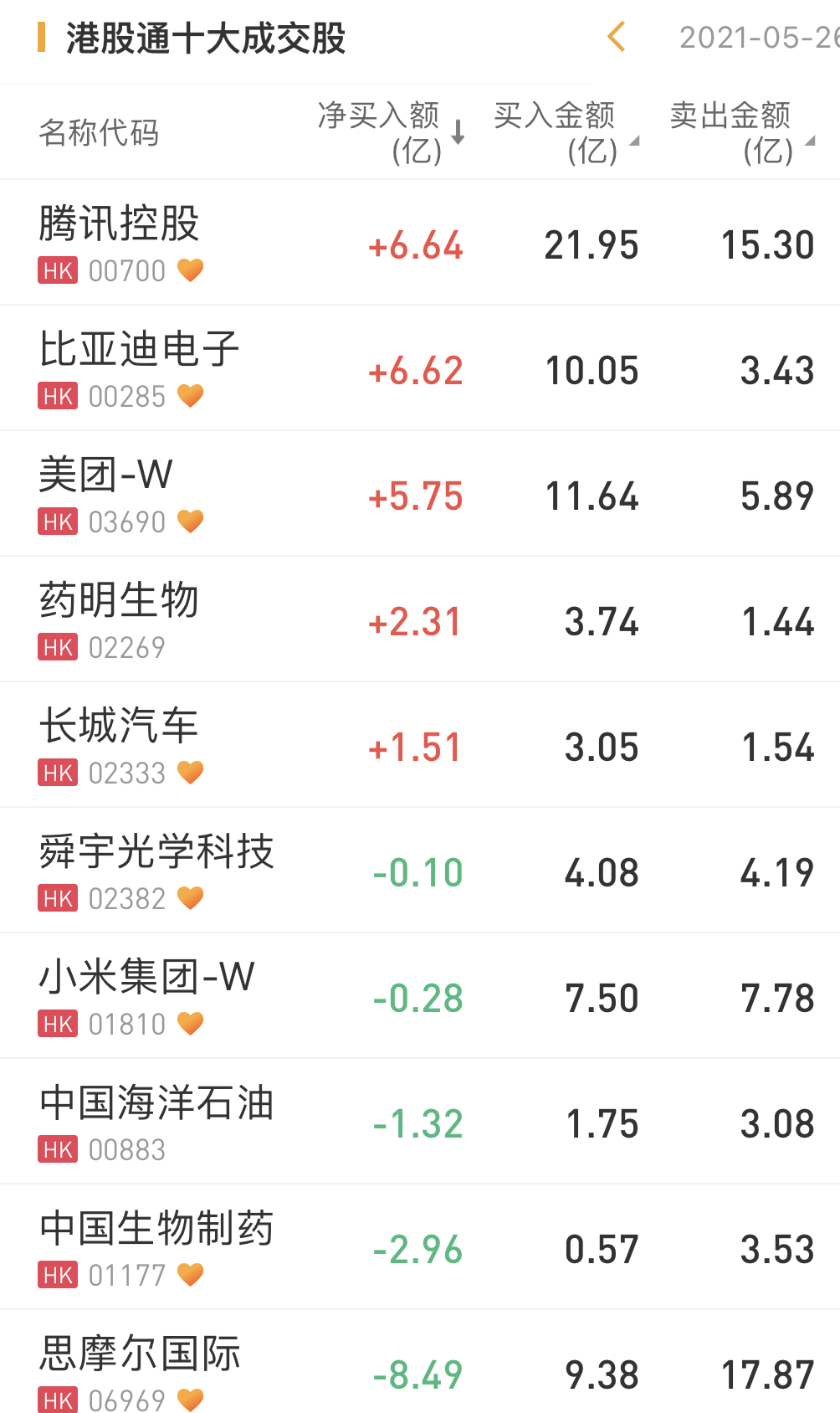Open 舜宇光学科技 stock details

click(x=156, y=852)
